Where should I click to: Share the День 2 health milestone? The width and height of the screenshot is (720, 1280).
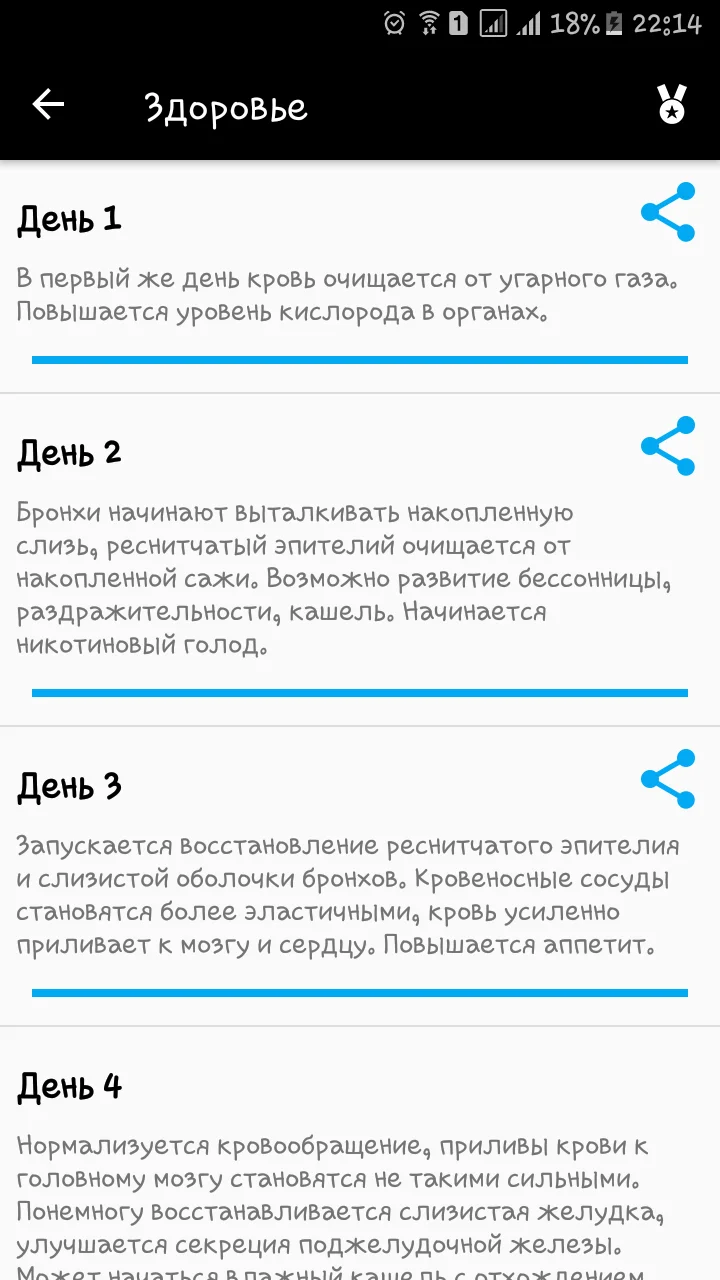coord(666,445)
